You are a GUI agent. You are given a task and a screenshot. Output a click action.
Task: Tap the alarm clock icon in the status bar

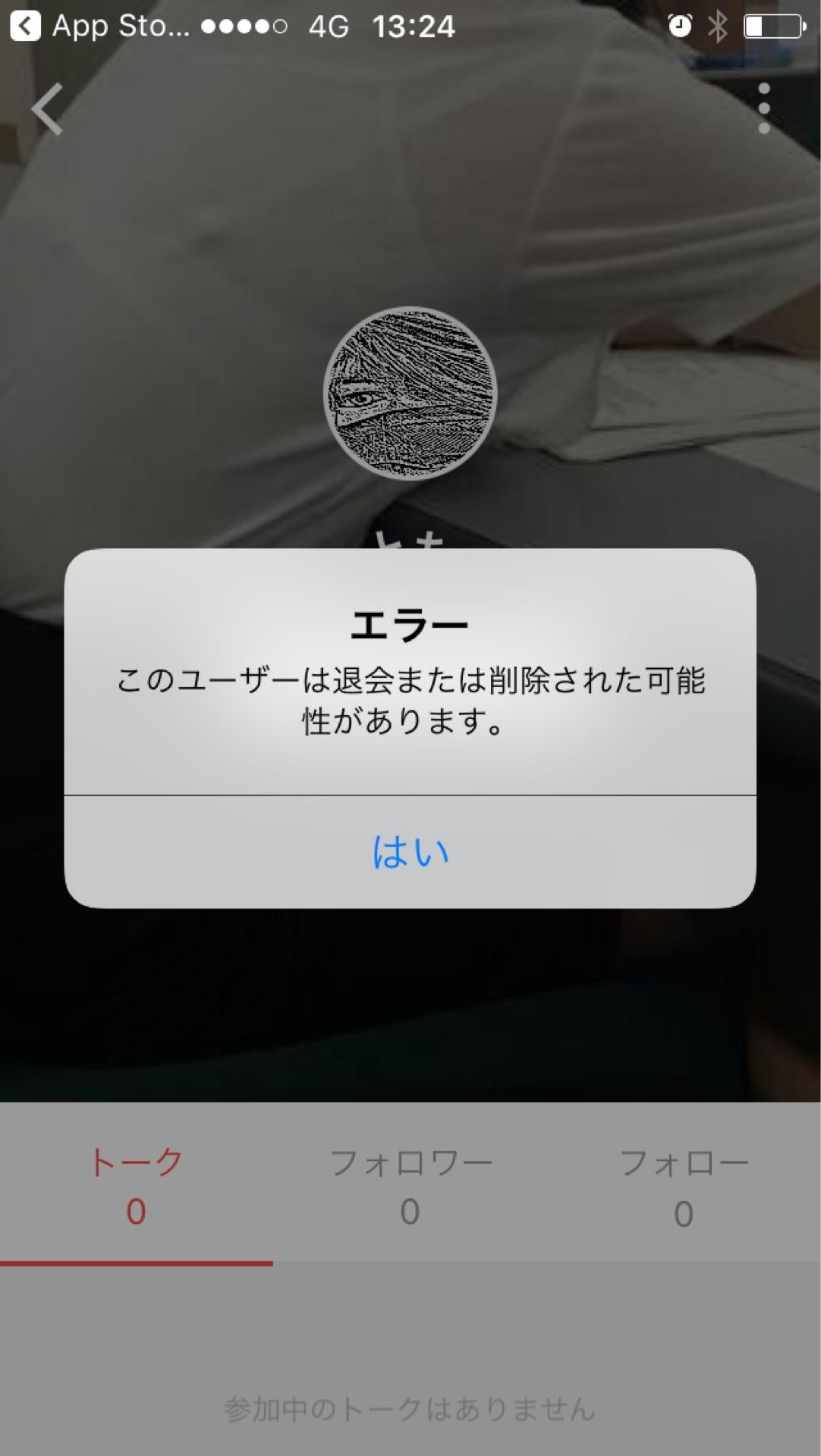[x=679, y=26]
